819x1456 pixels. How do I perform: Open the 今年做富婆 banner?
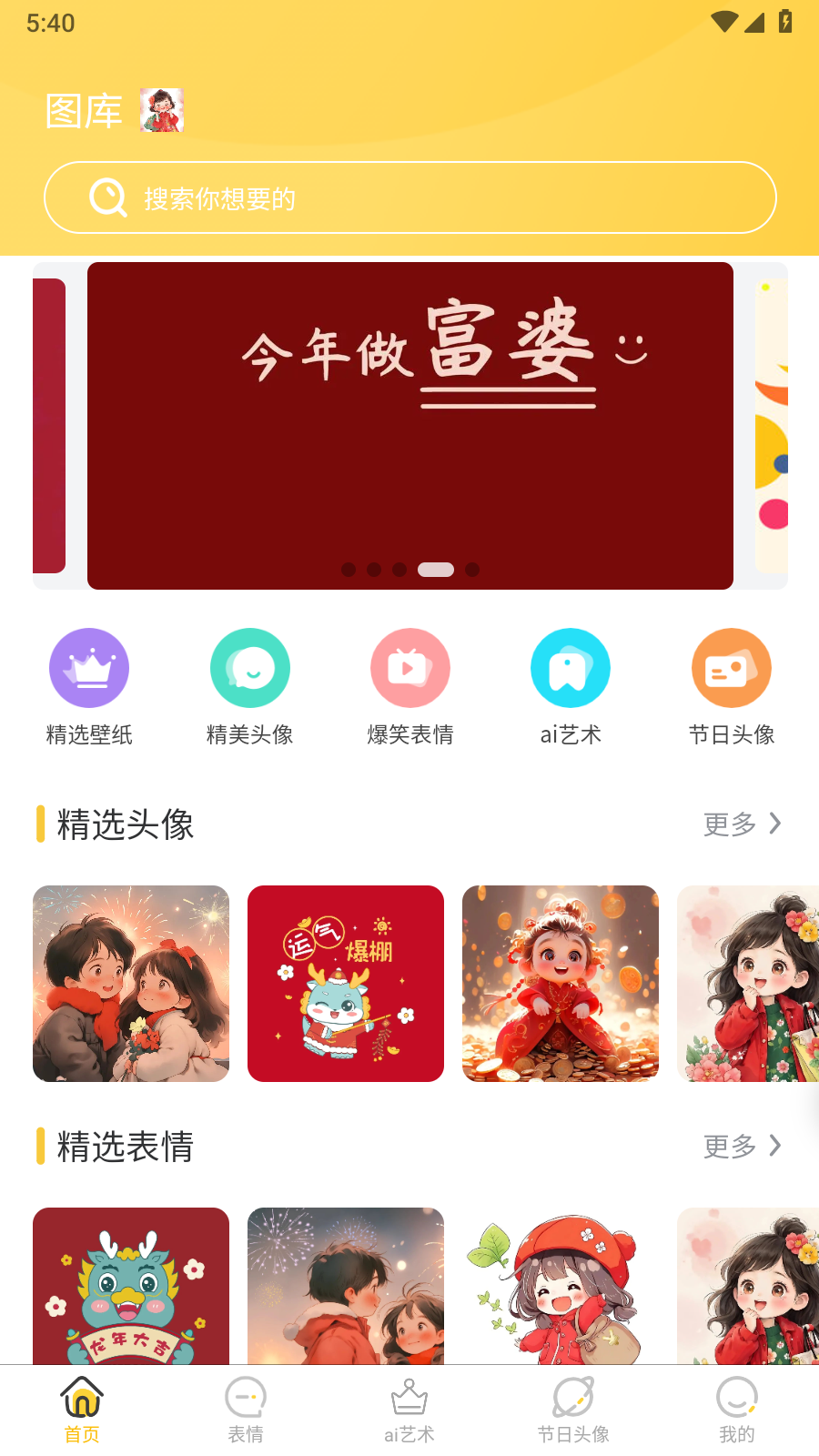[x=410, y=426]
